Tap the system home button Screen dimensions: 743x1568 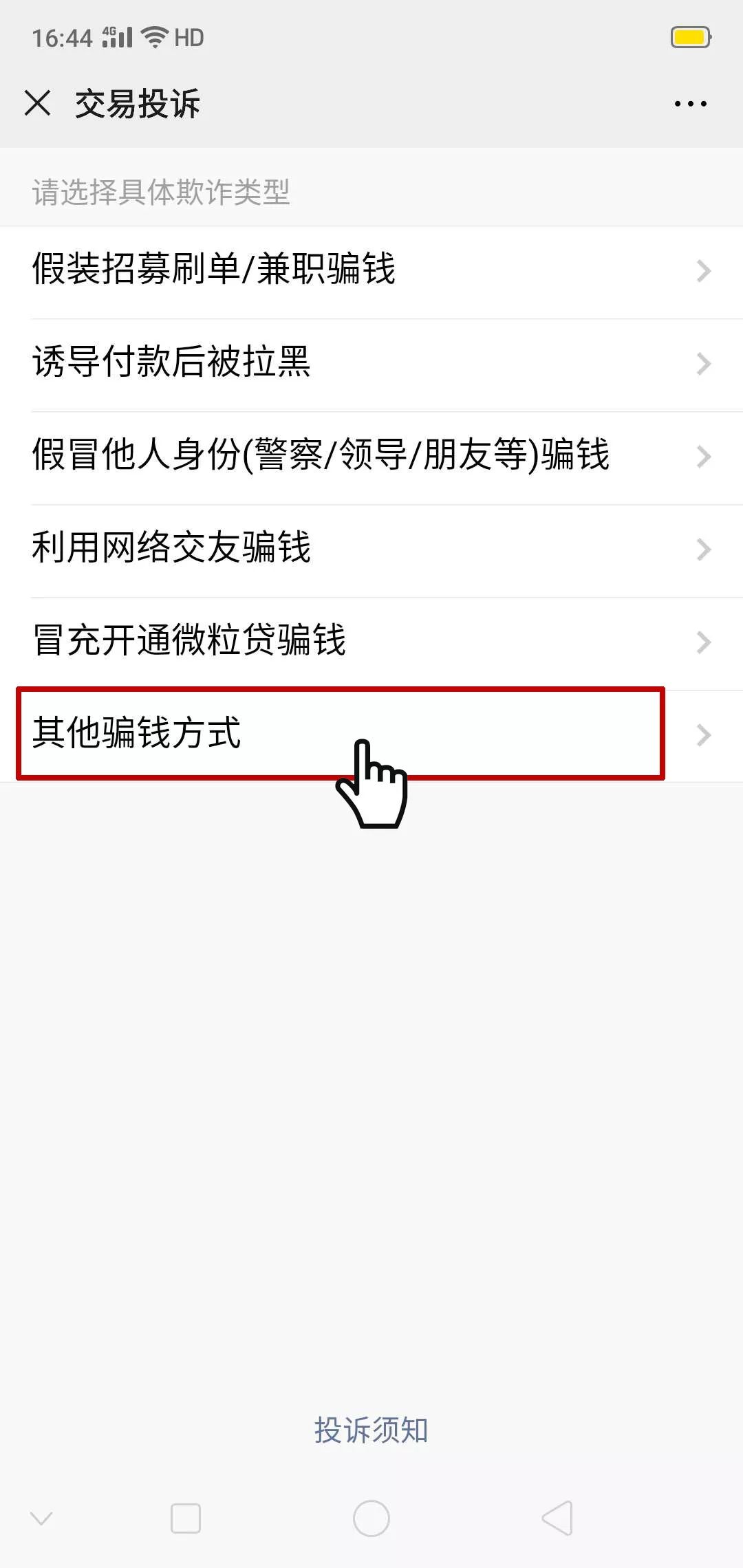click(371, 1518)
